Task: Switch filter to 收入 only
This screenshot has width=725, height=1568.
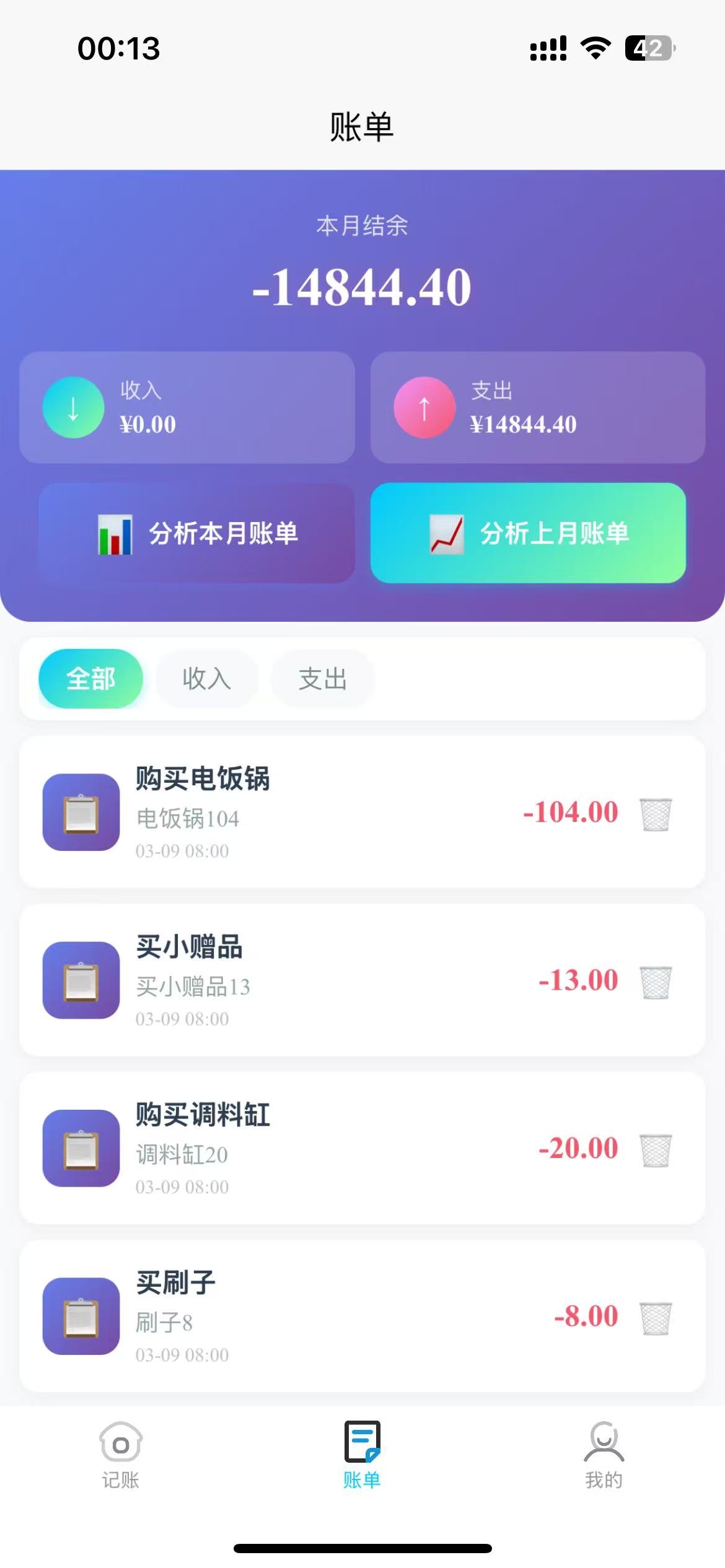Action: [x=206, y=679]
